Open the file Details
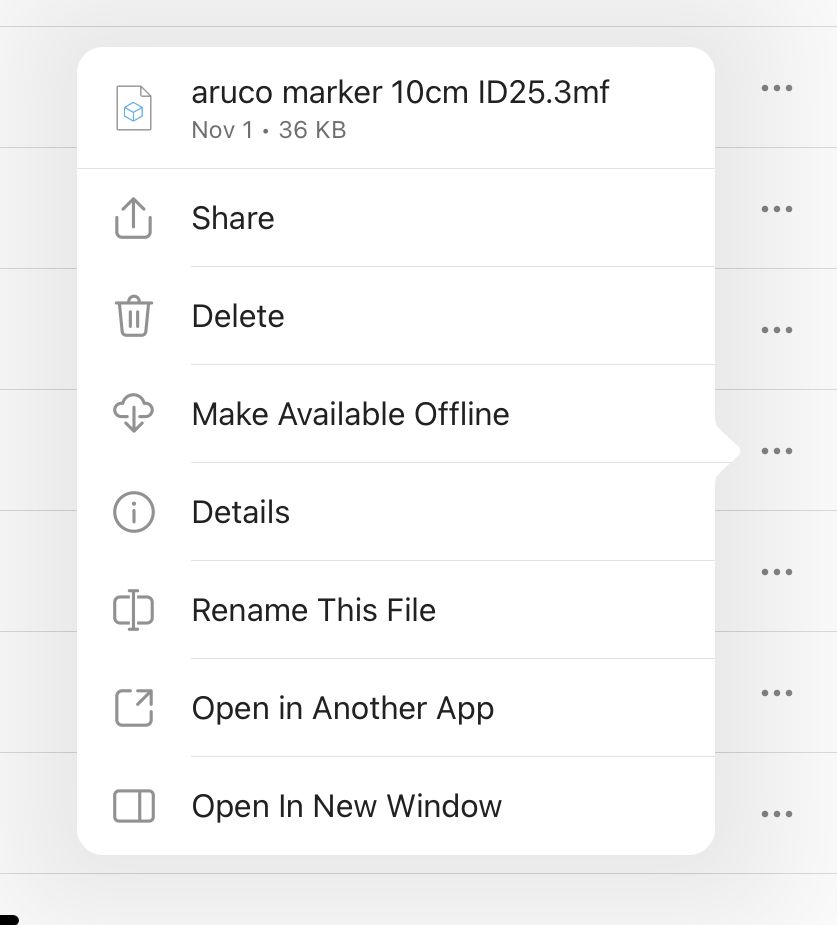Viewport: 837px width, 925px height. click(x=241, y=512)
